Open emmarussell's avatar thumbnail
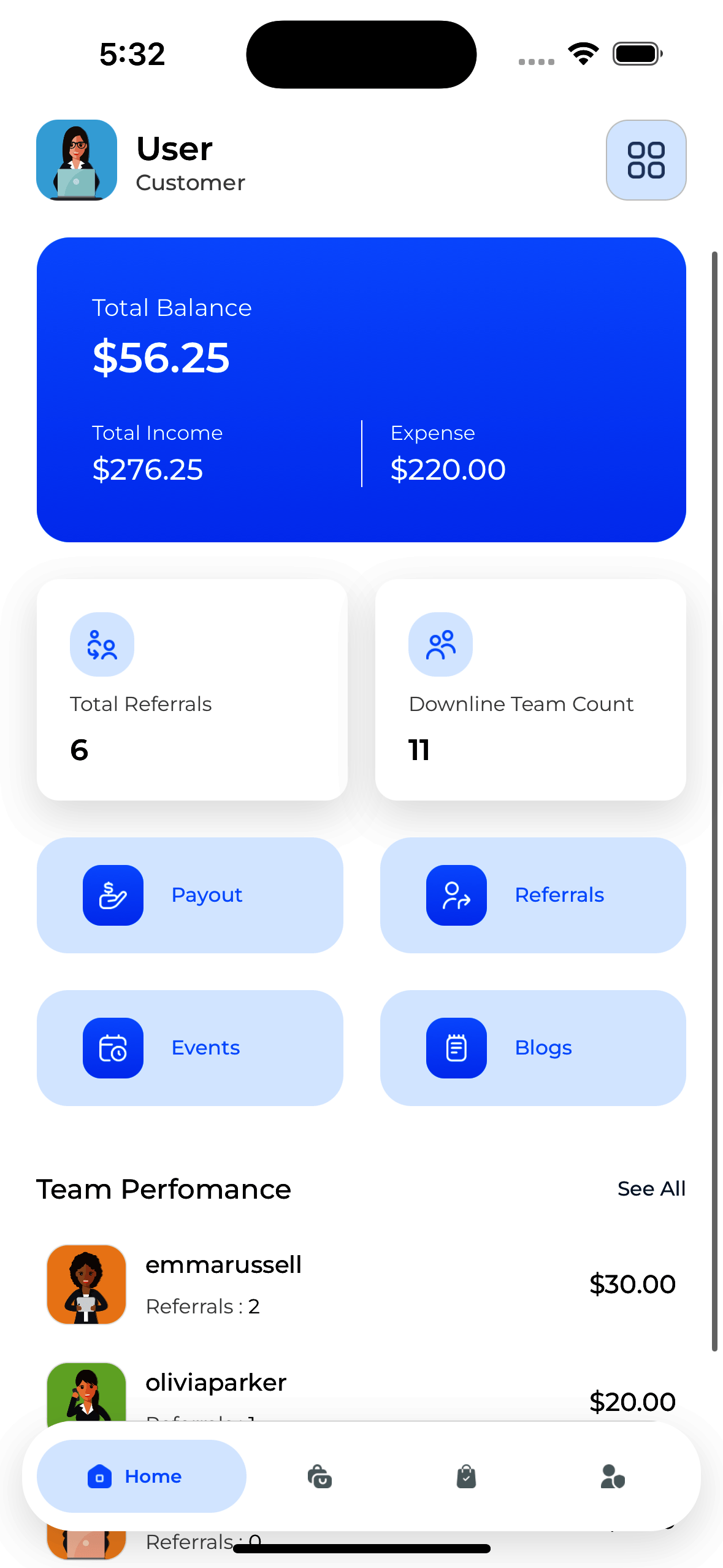Image resolution: width=723 pixels, height=1568 pixels. (x=86, y=1285)
